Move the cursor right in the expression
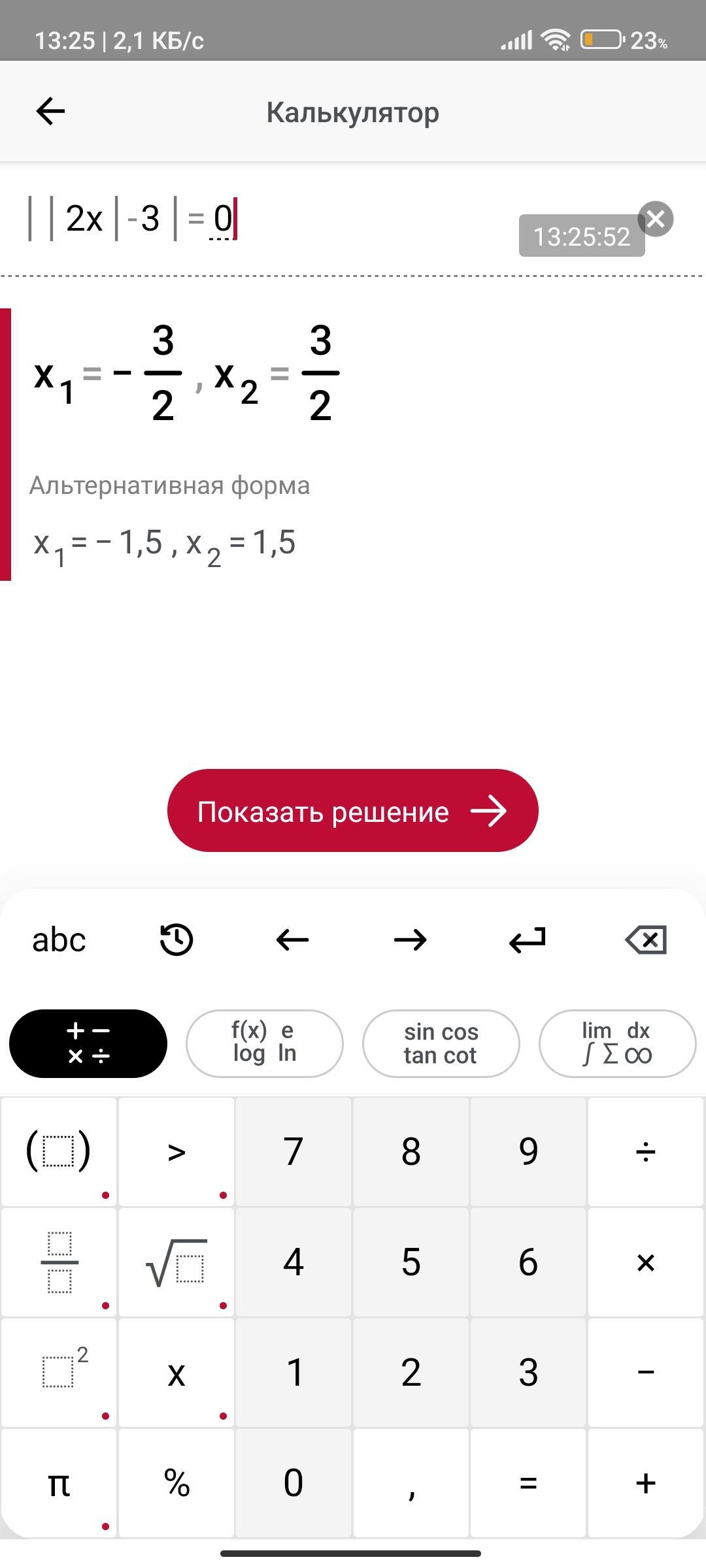 (411, 940)
